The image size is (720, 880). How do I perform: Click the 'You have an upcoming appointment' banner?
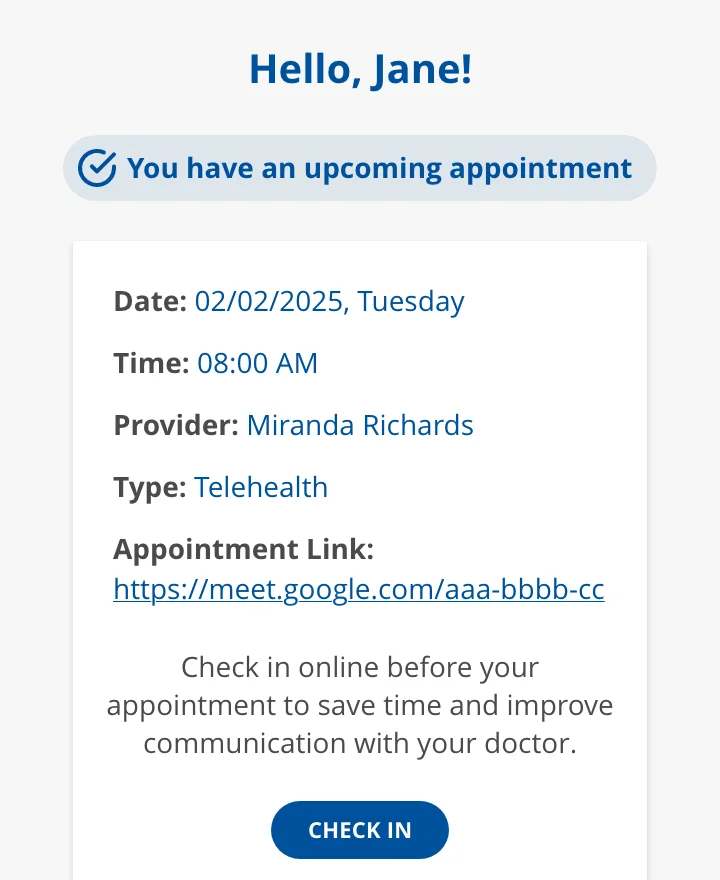(378, 168)
